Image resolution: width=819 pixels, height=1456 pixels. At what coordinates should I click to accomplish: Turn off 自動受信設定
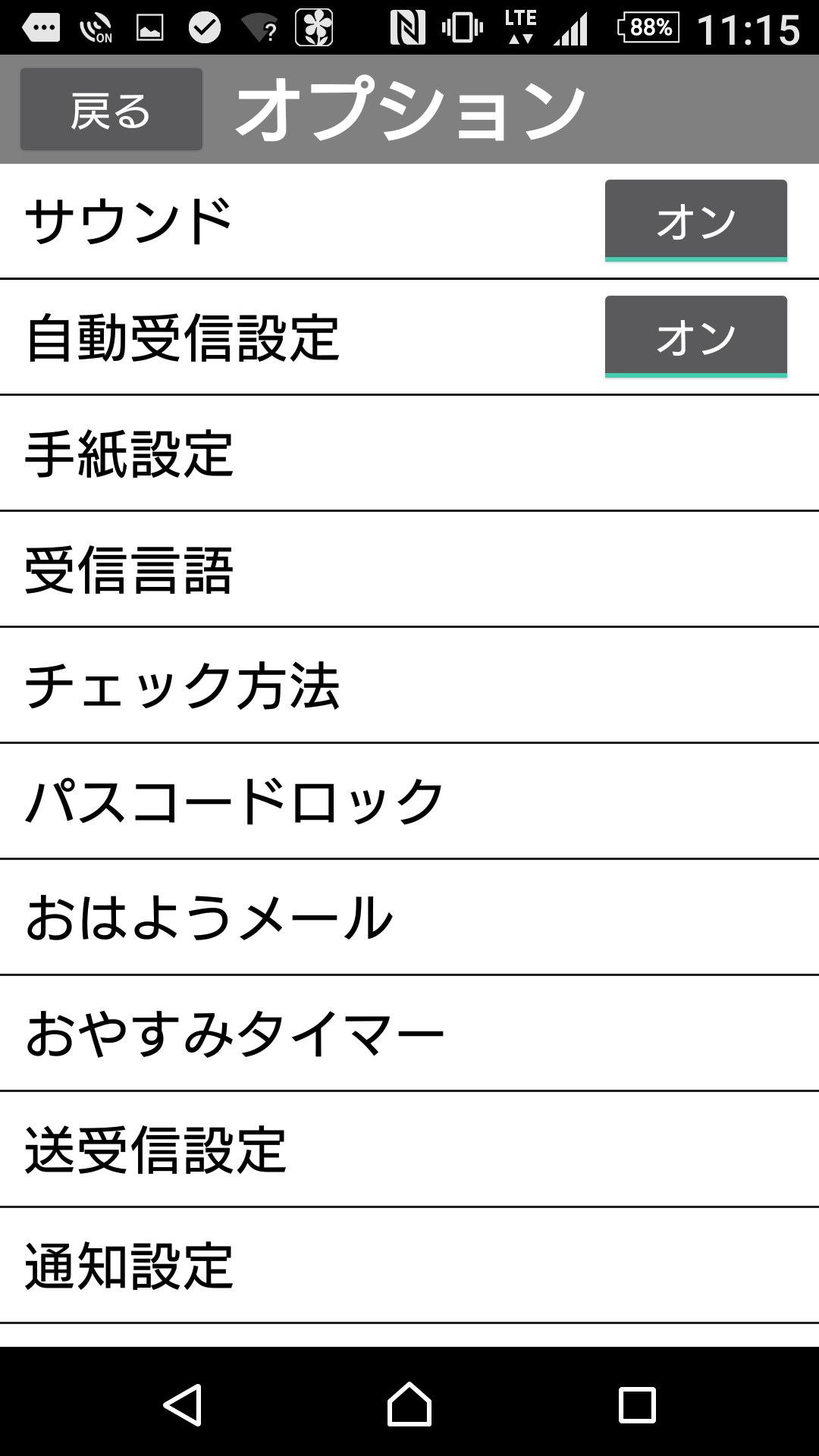tap(695, 337)
